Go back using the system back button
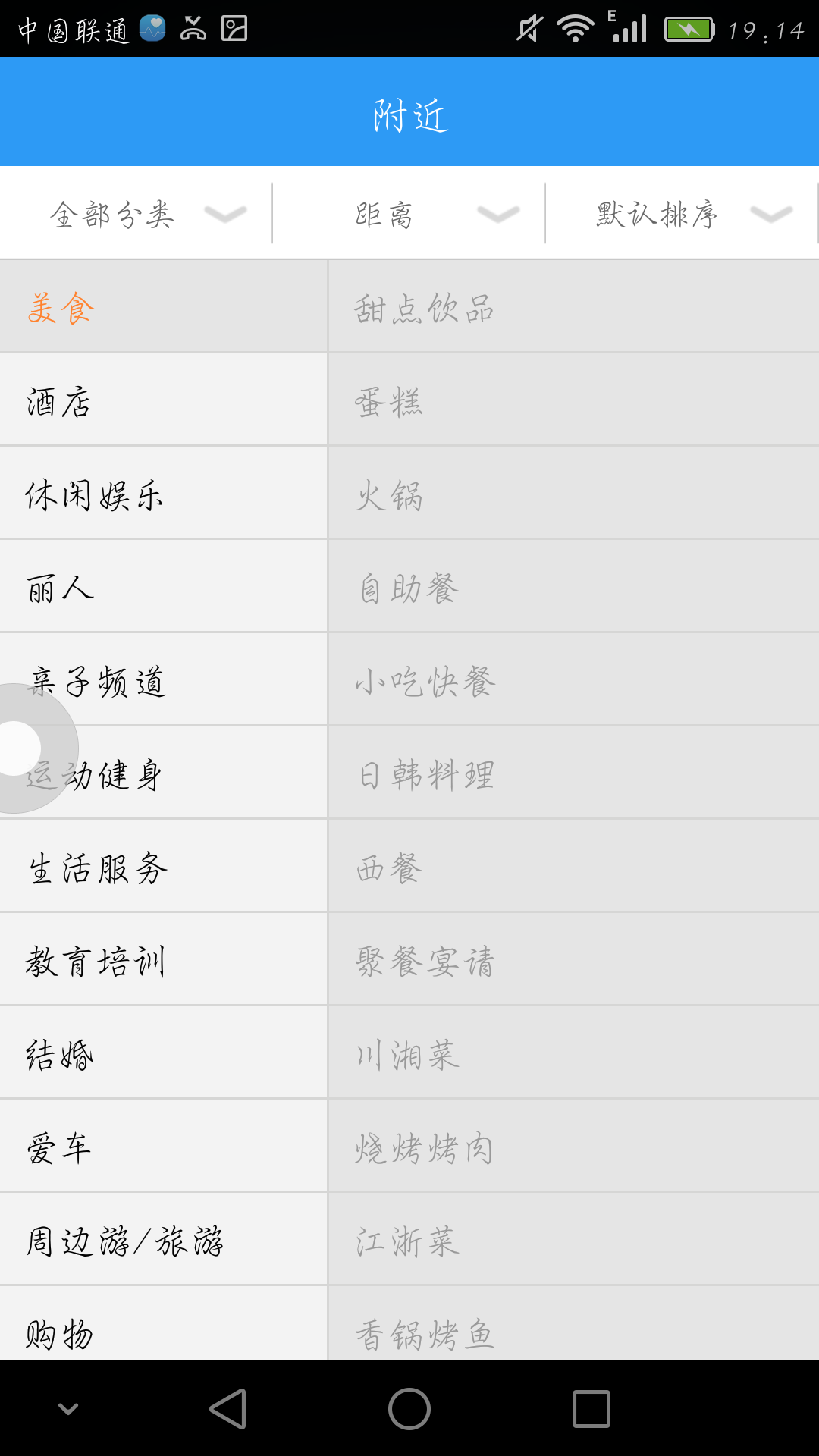819x1456 pixels. pyautogui.click(x=227, y=1409)
